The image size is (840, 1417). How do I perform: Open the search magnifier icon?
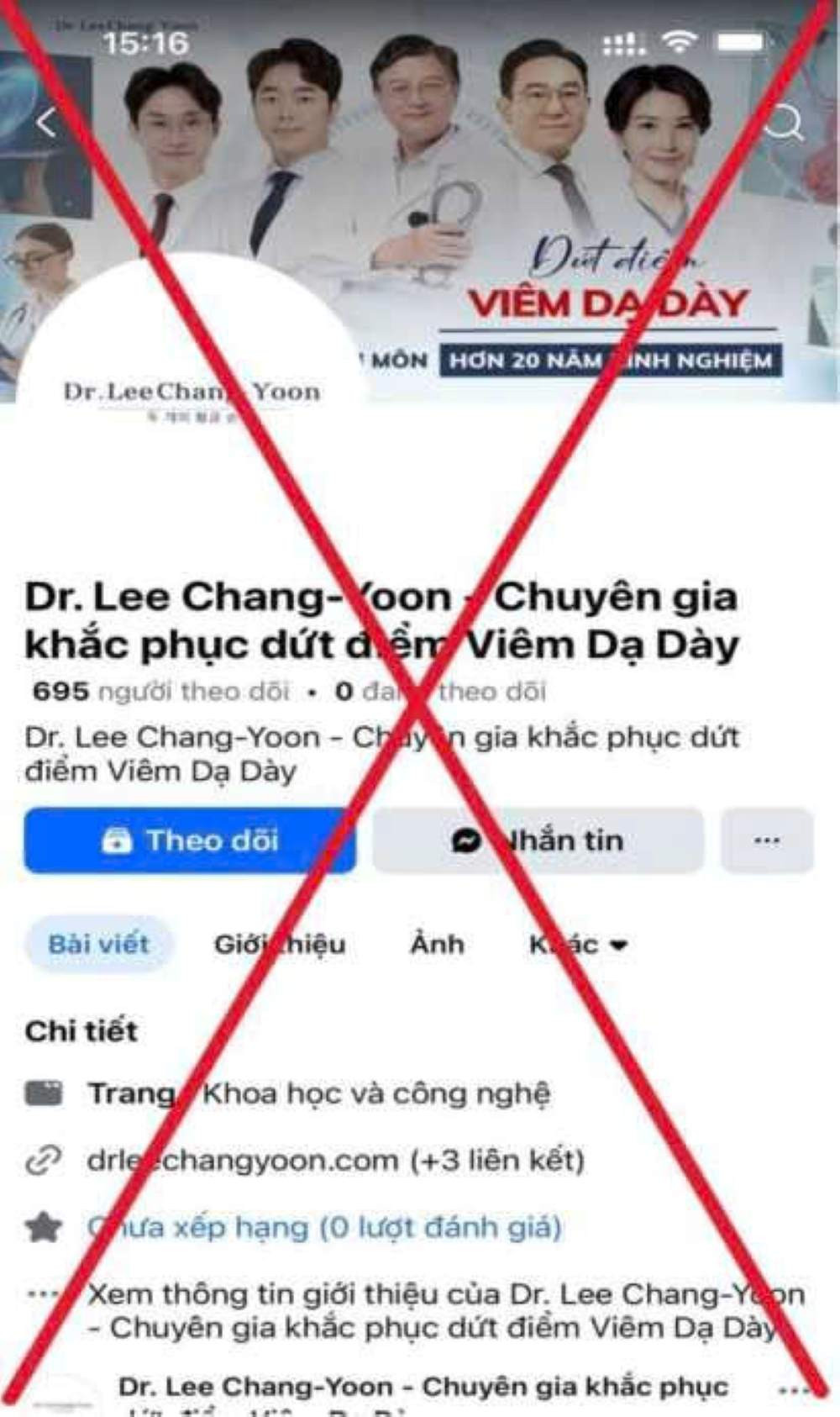(785, 123)
